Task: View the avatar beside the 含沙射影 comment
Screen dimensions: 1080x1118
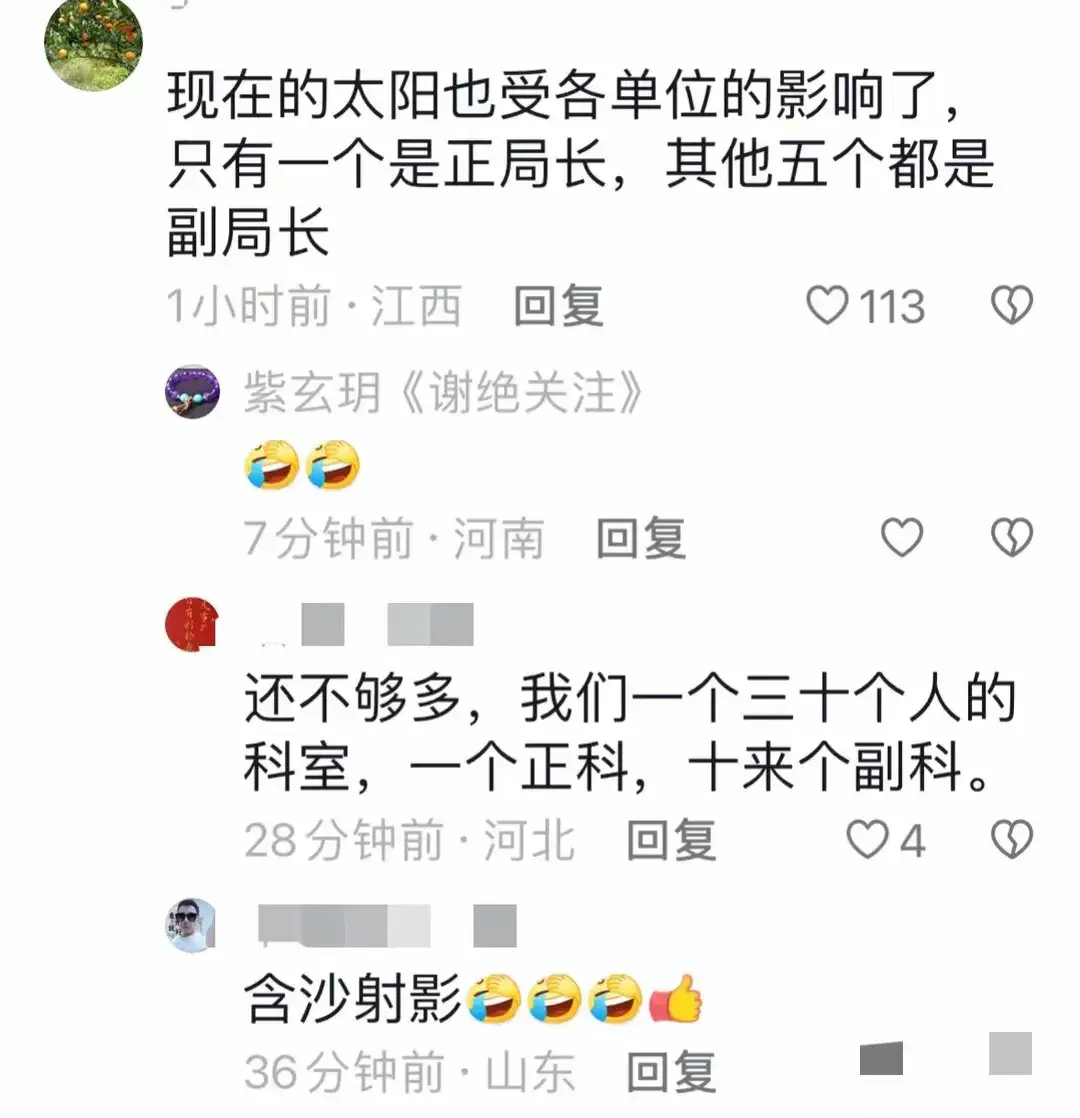Action: 191,925
